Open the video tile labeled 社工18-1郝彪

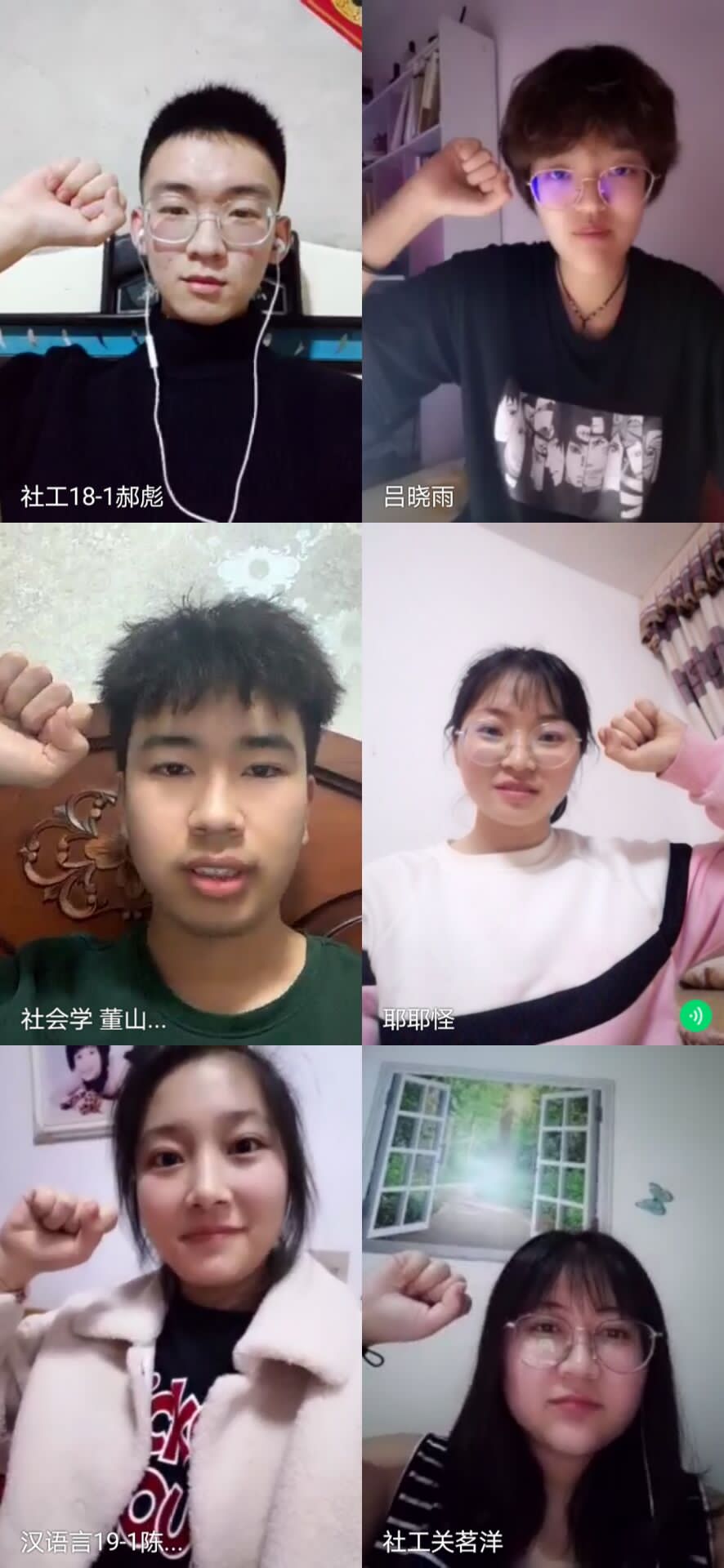[181, 261]
